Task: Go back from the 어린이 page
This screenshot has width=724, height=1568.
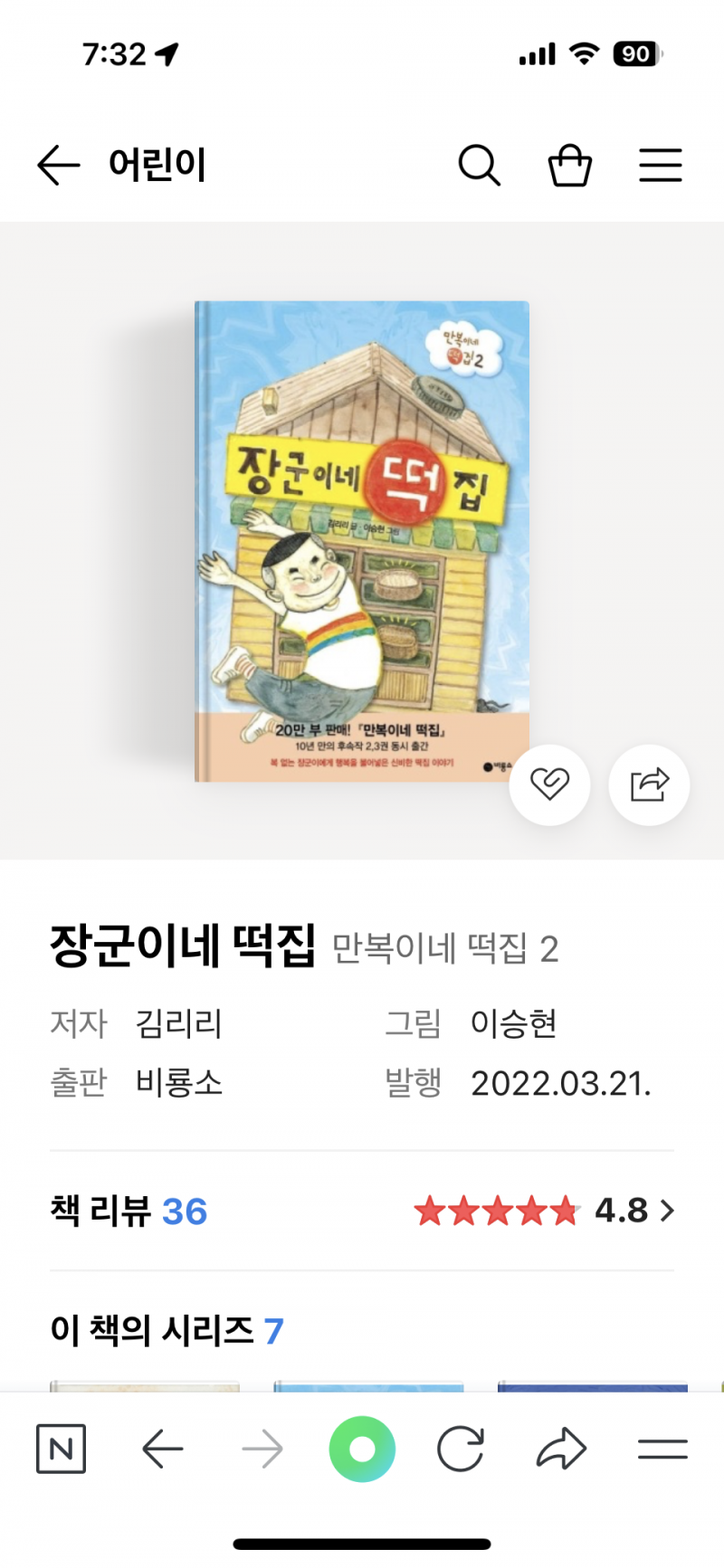Action: [59, 166]
